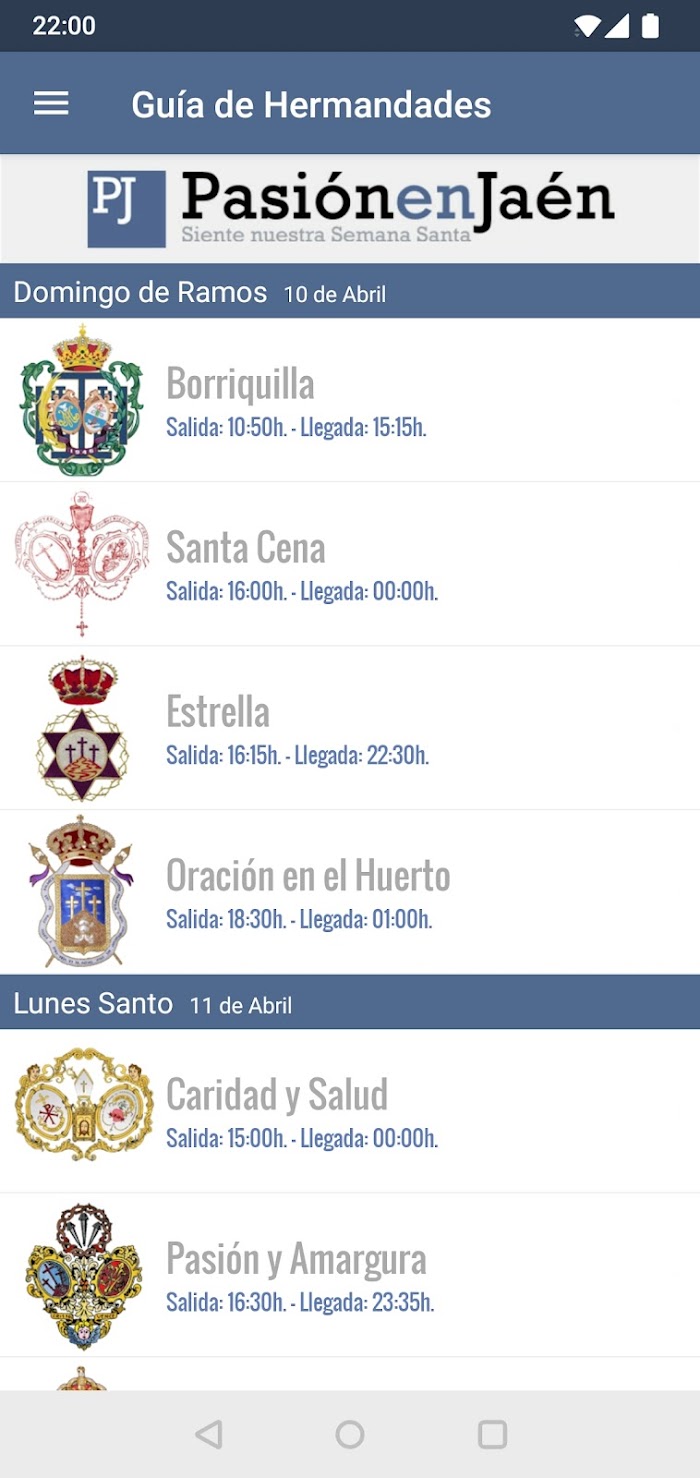
Task: Go to the home screen
Action: coord(350,1435)
